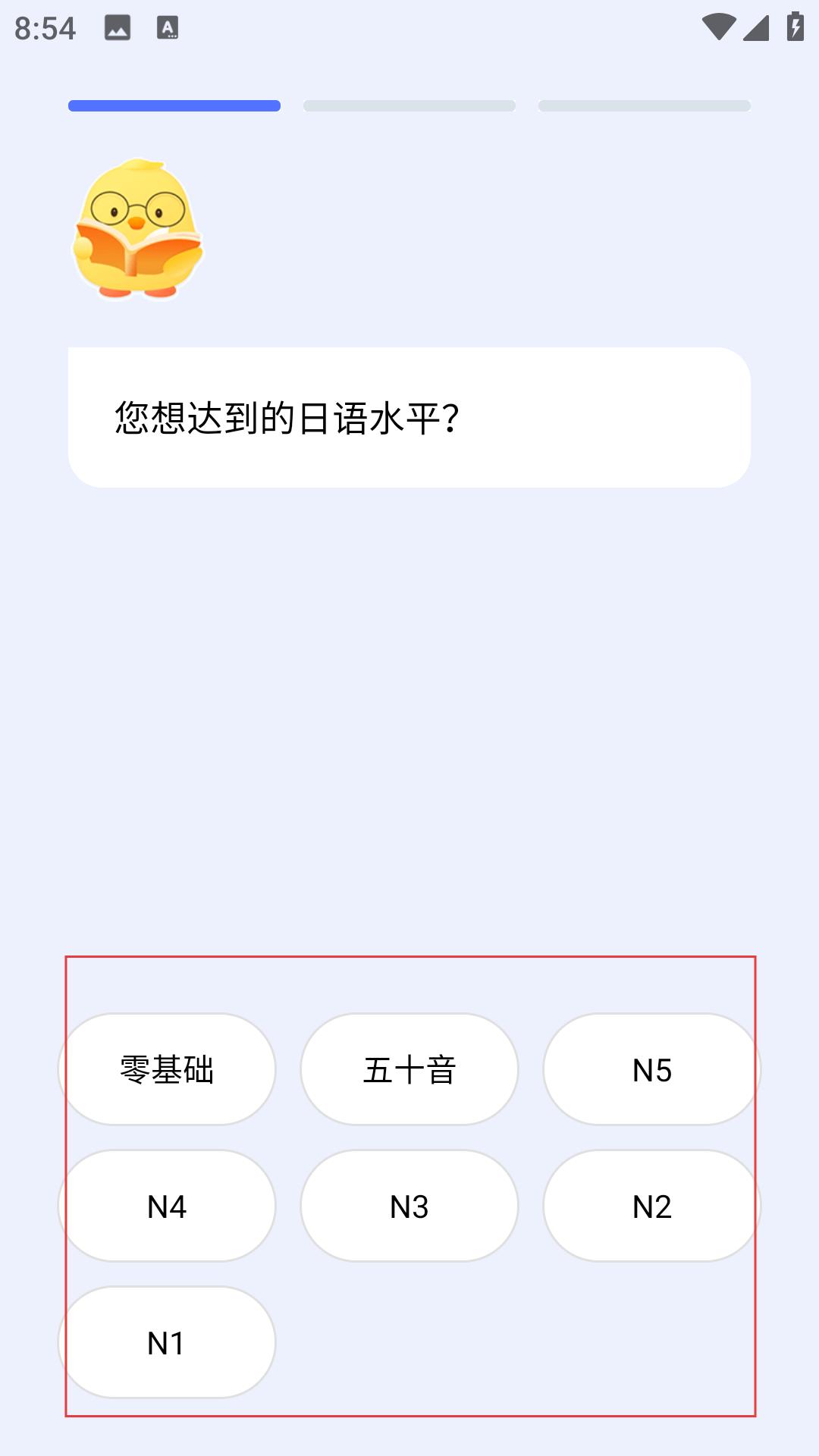Pick the N5 level chip

(652, 1069)
